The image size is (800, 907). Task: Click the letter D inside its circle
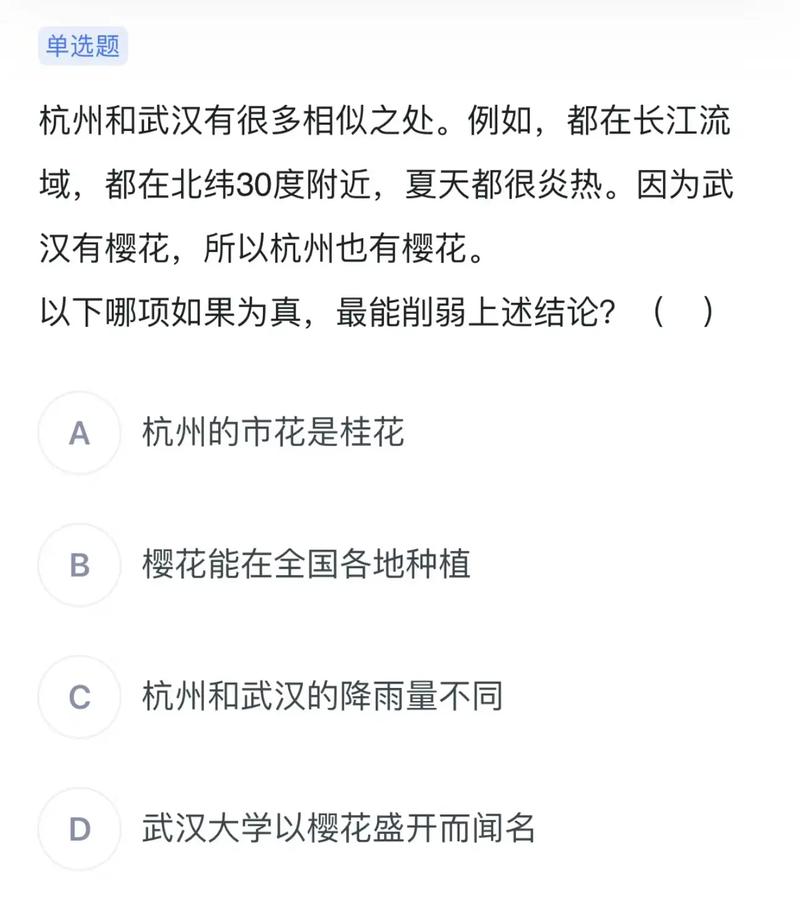coord(78,827)
